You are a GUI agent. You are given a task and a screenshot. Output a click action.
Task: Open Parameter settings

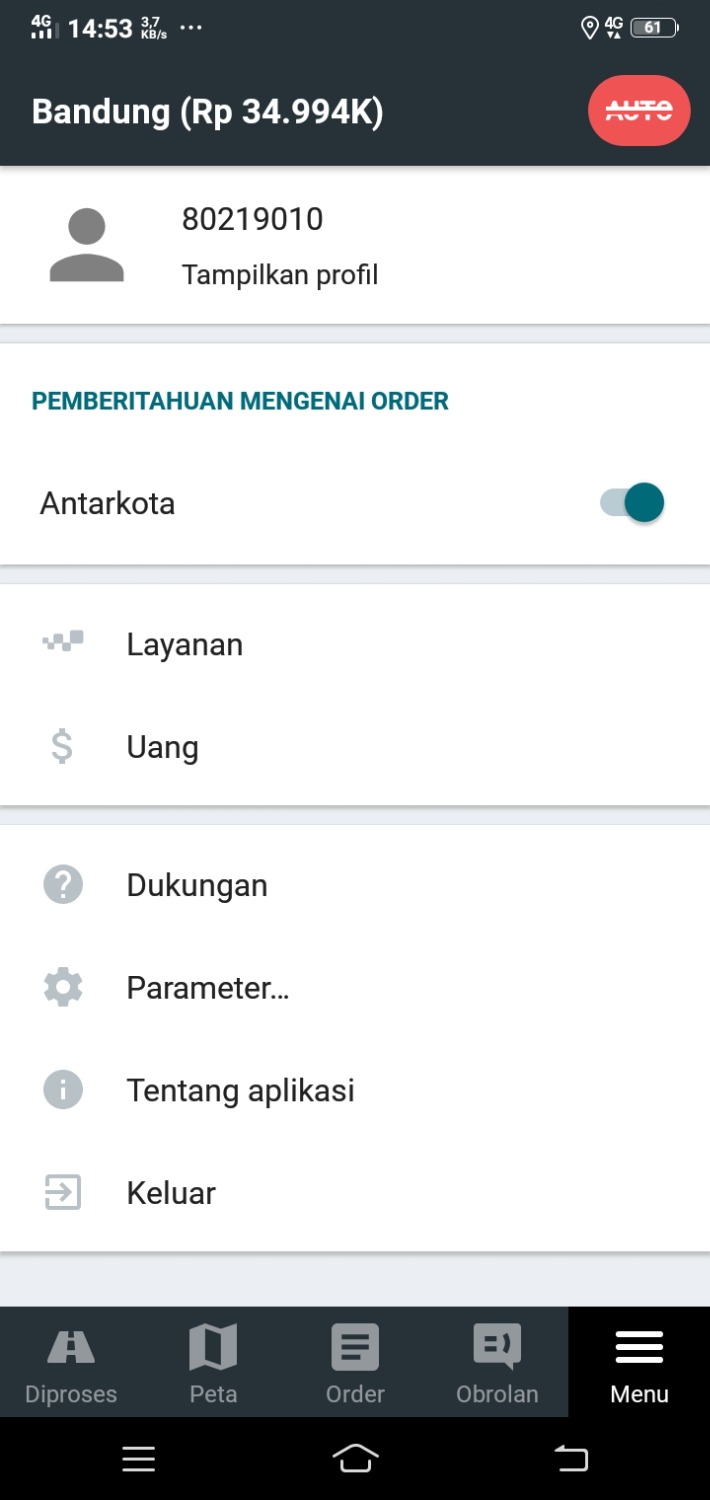tap(207, 988)
